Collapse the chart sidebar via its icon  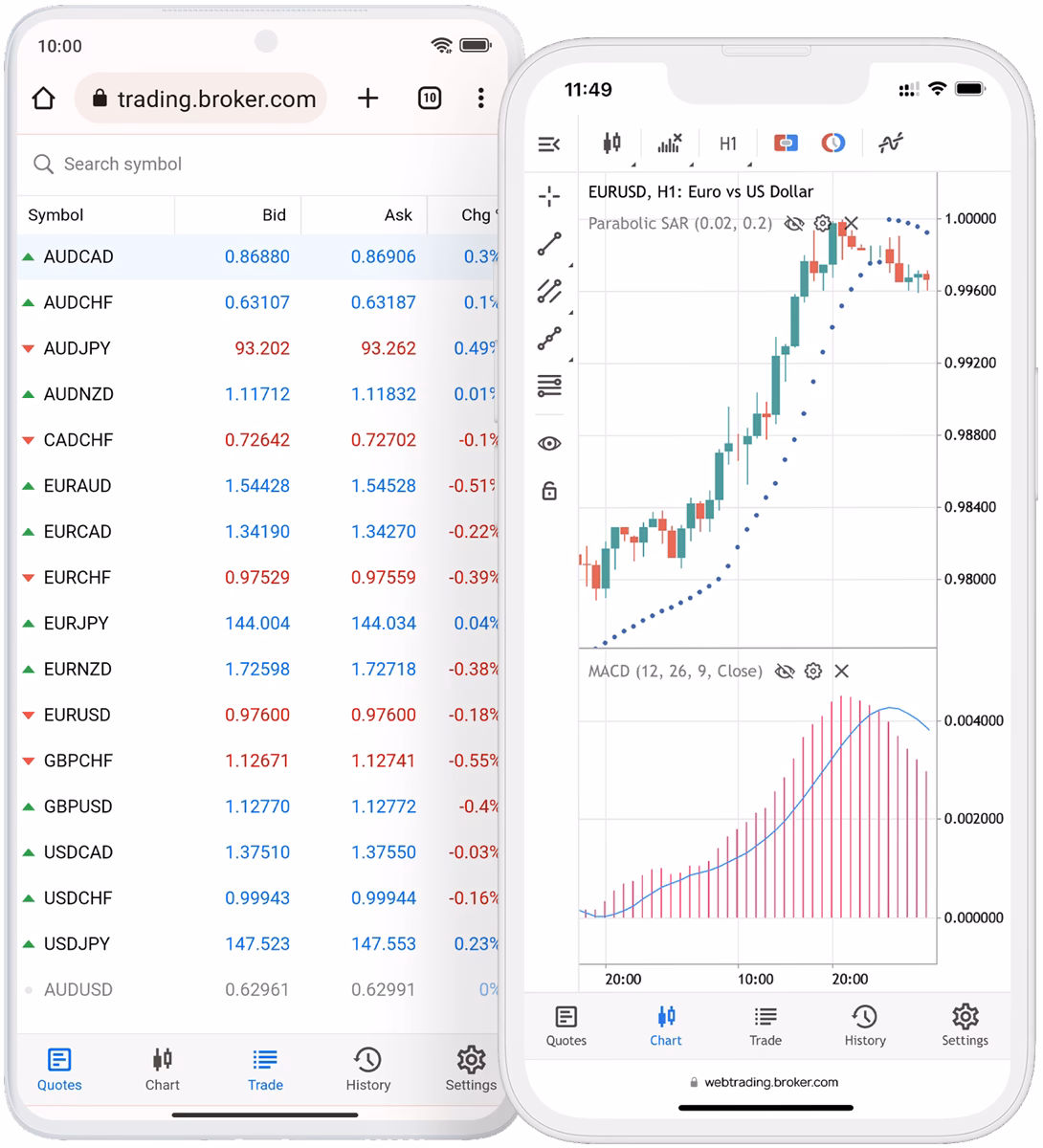[548, 143]
